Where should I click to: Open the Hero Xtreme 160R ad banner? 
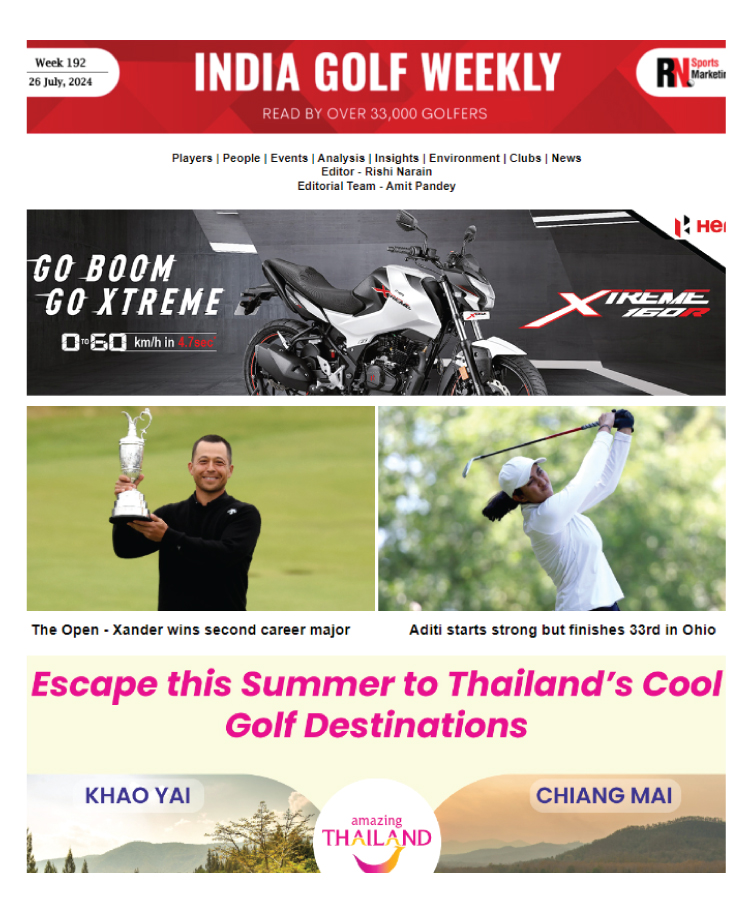(376, 302)
